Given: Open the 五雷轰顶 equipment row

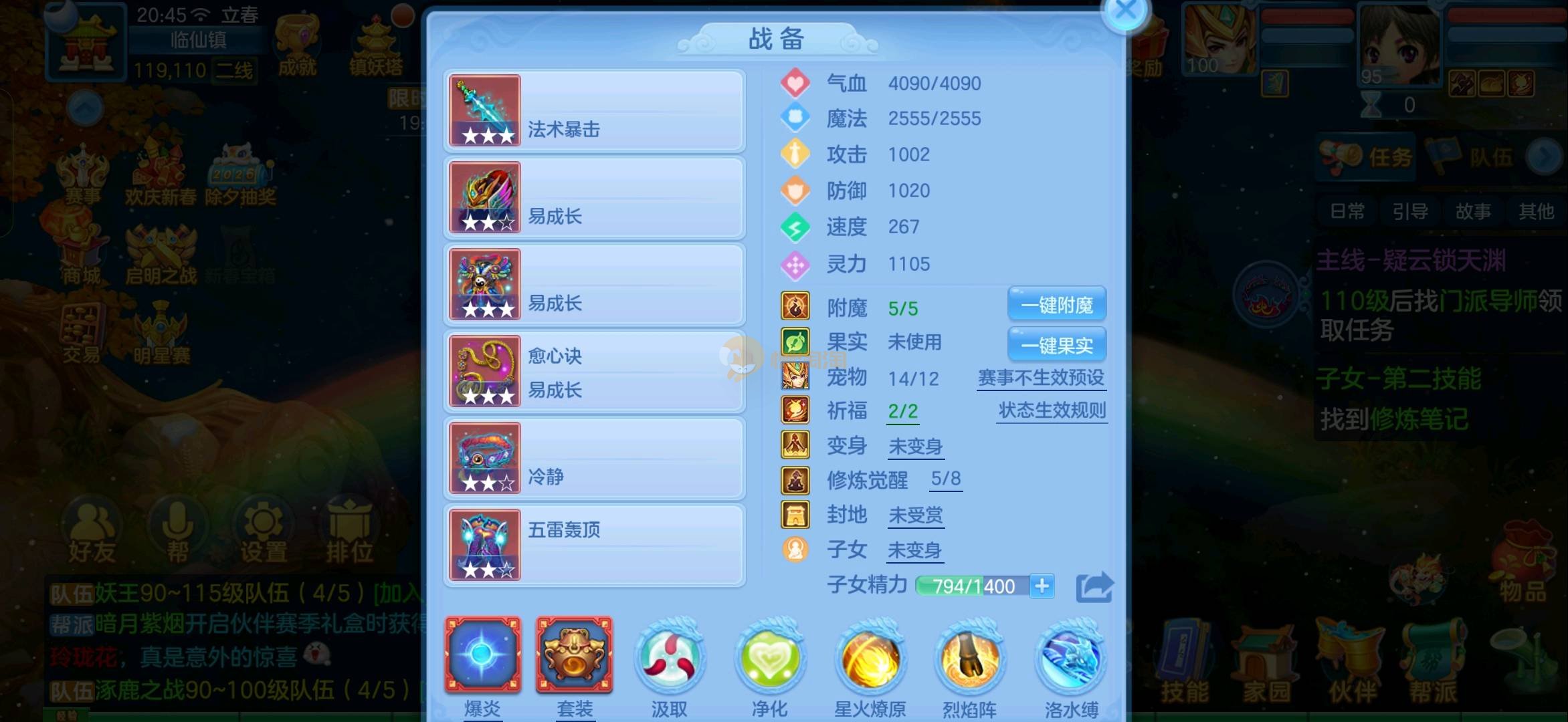Looking at the screenshot, I should click(x=594, y=546).
